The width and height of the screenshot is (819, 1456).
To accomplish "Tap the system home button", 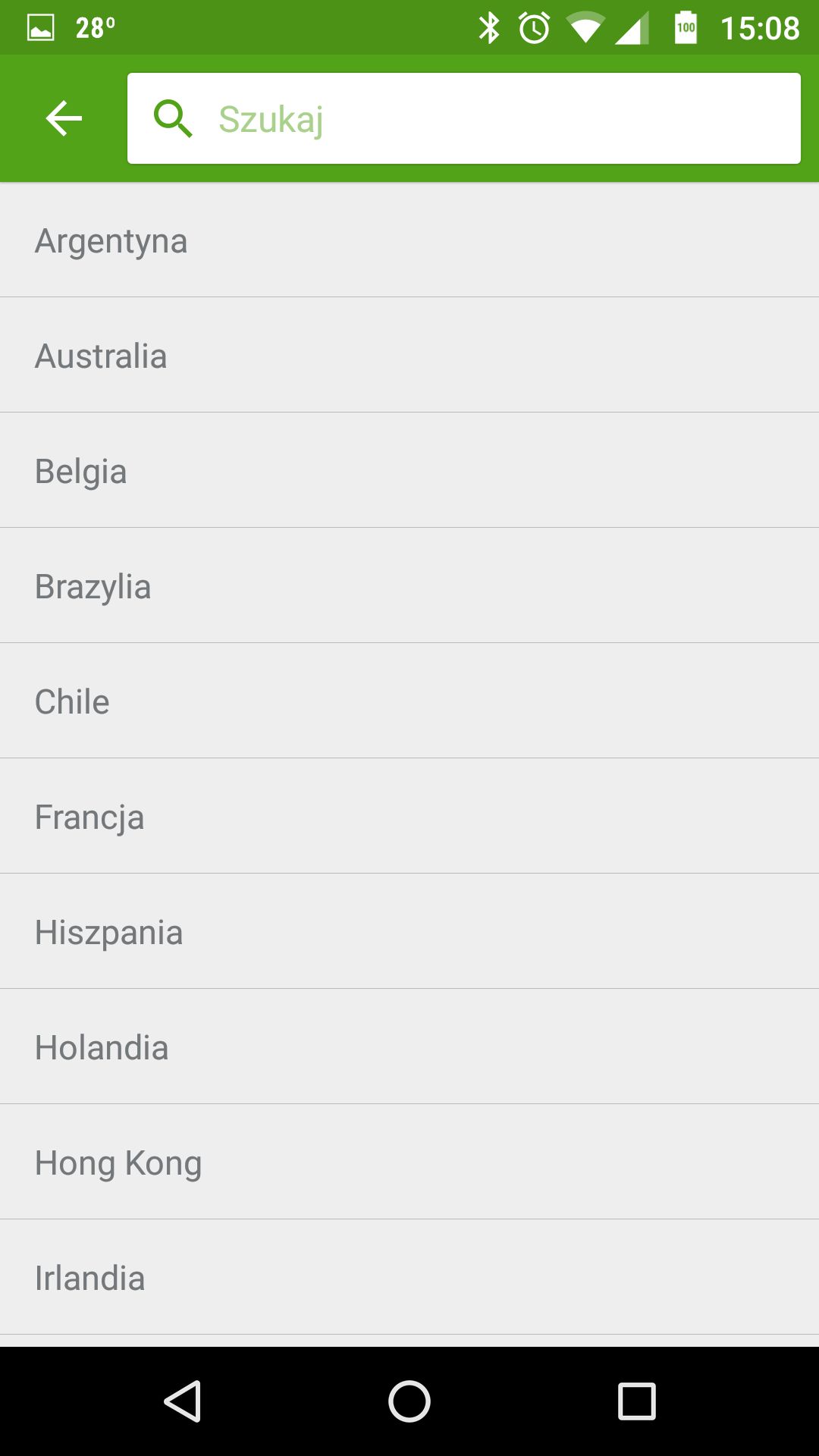I will [409, 1401].
